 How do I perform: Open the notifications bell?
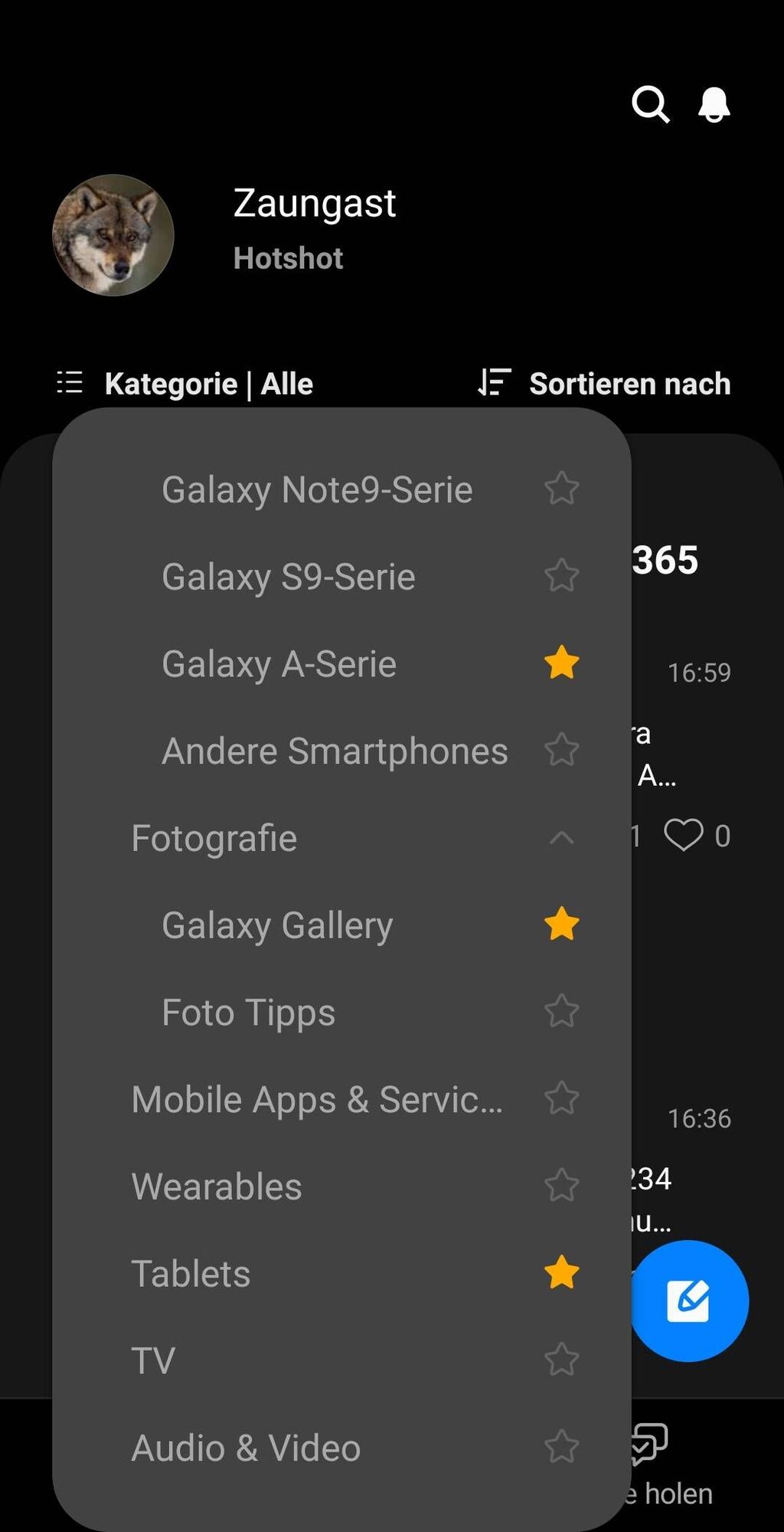coord(714,104)
